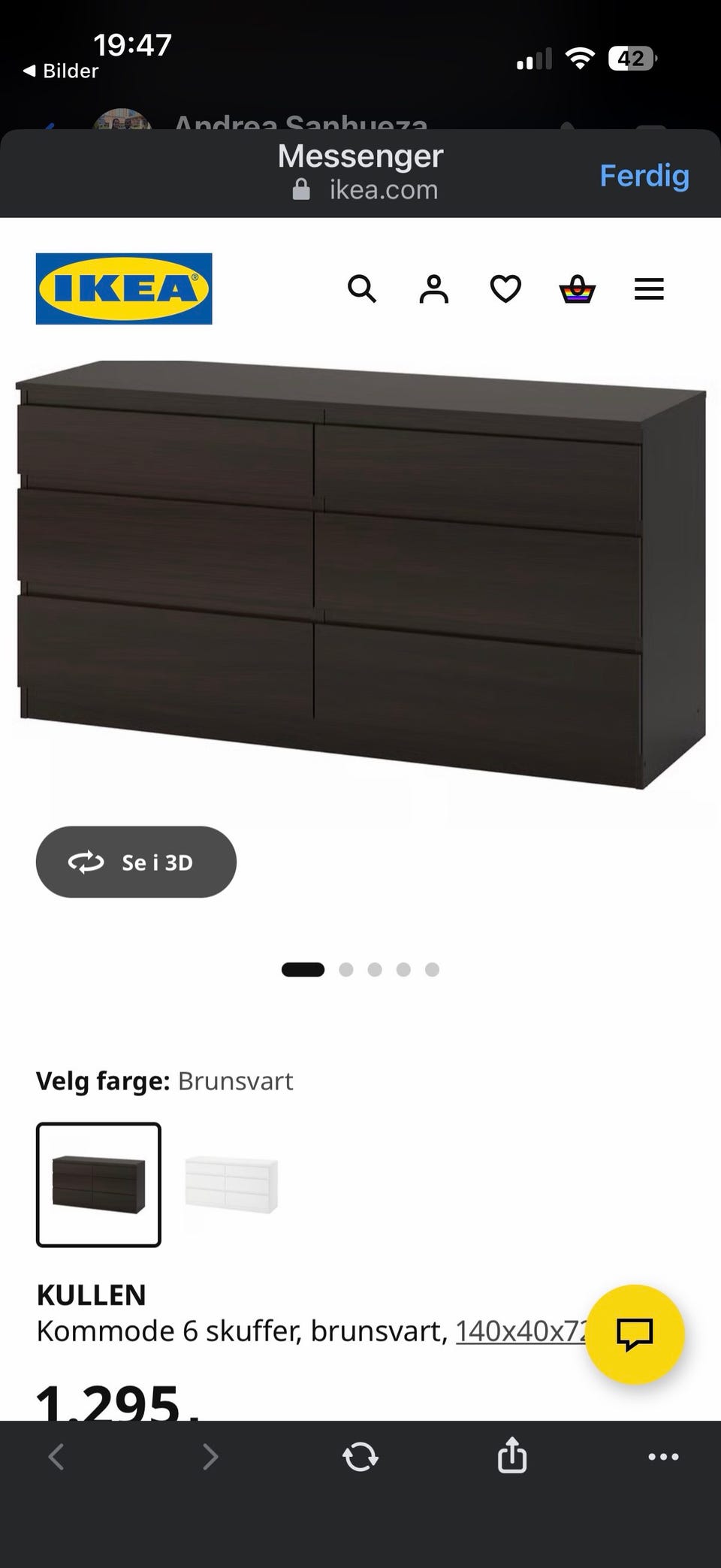The width and height of the screenshot is (721, 1568).
Task: Go to the IKEA home page logo
Action: point(124,289)
